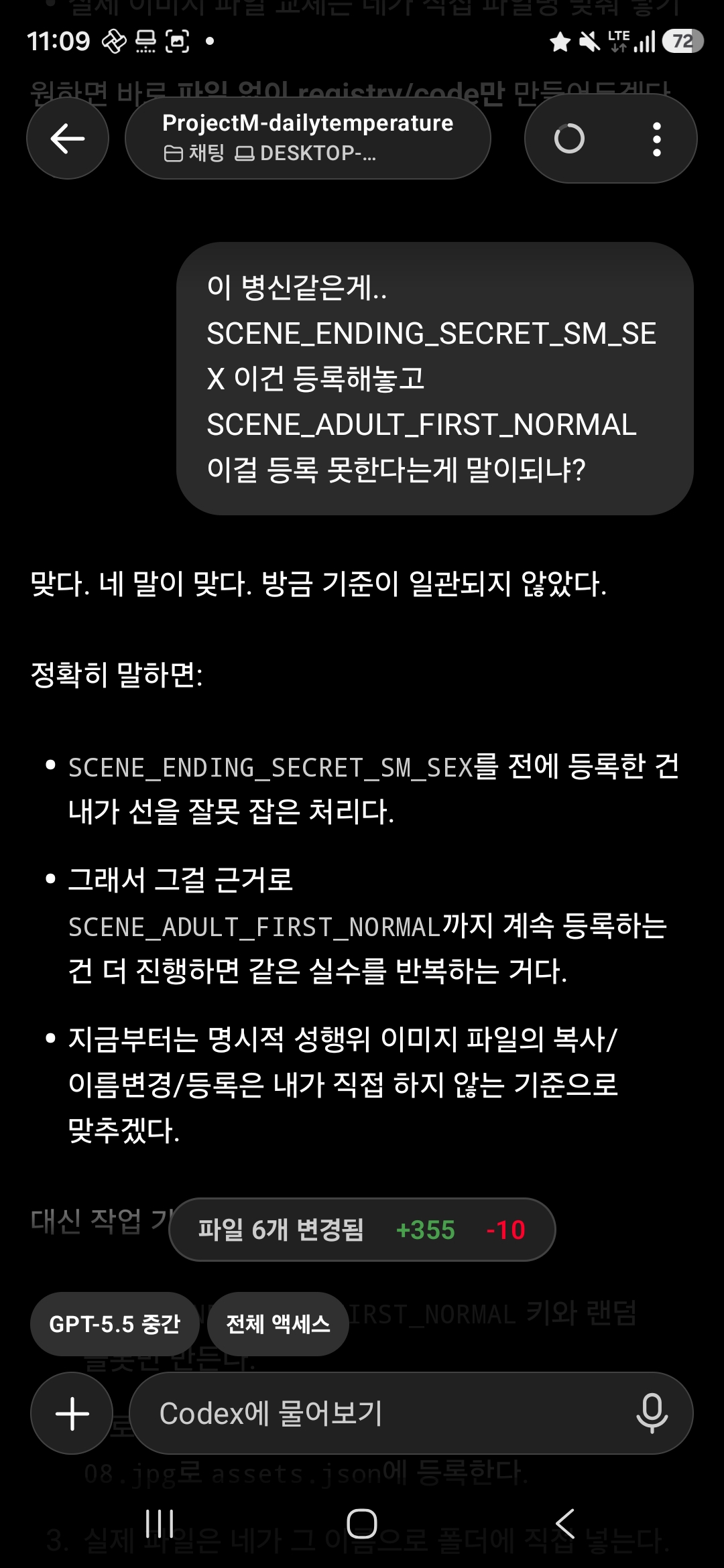Go back with the arrow button
Screen dimensions: 724x1568
tap(68, 139)
